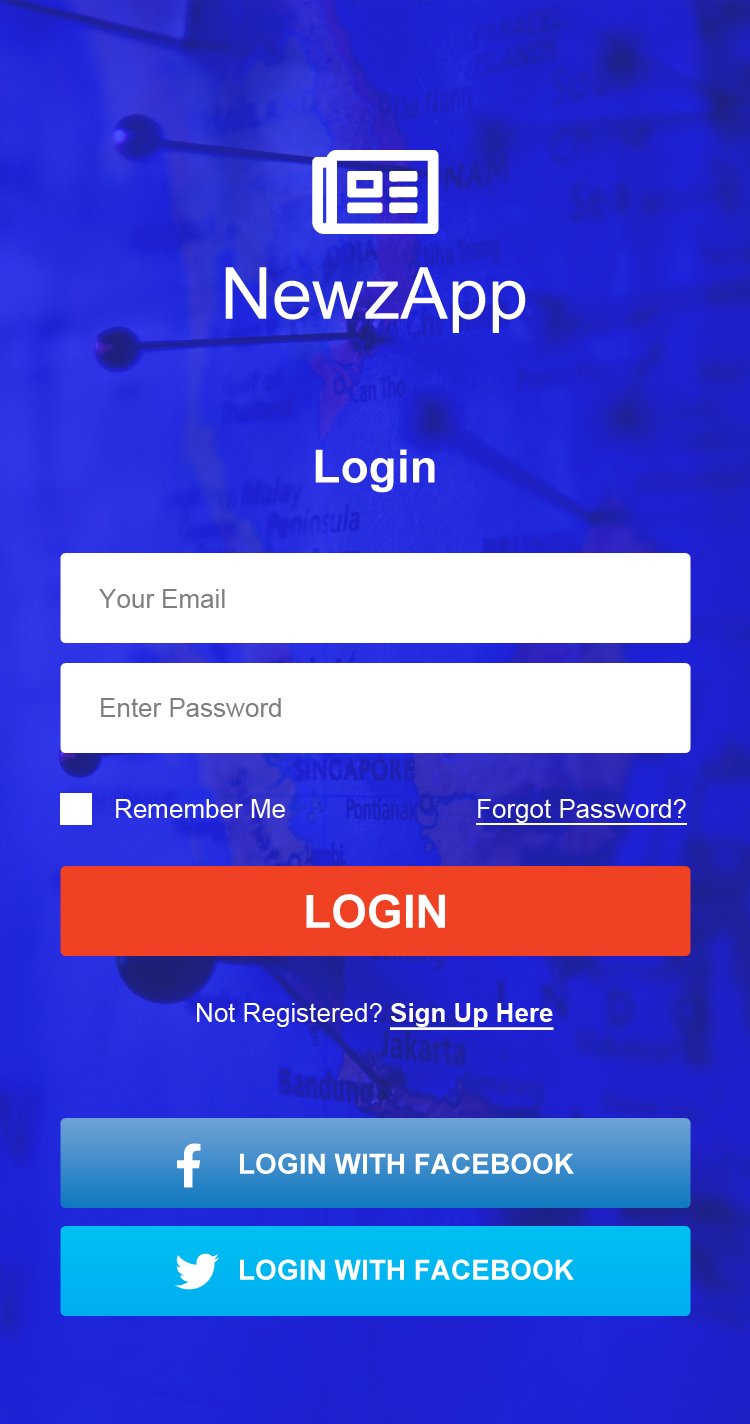Focus the Enter Password field
Viewport: 750px width, 1424px height.
pyautogui.click(x=375, y=708)
